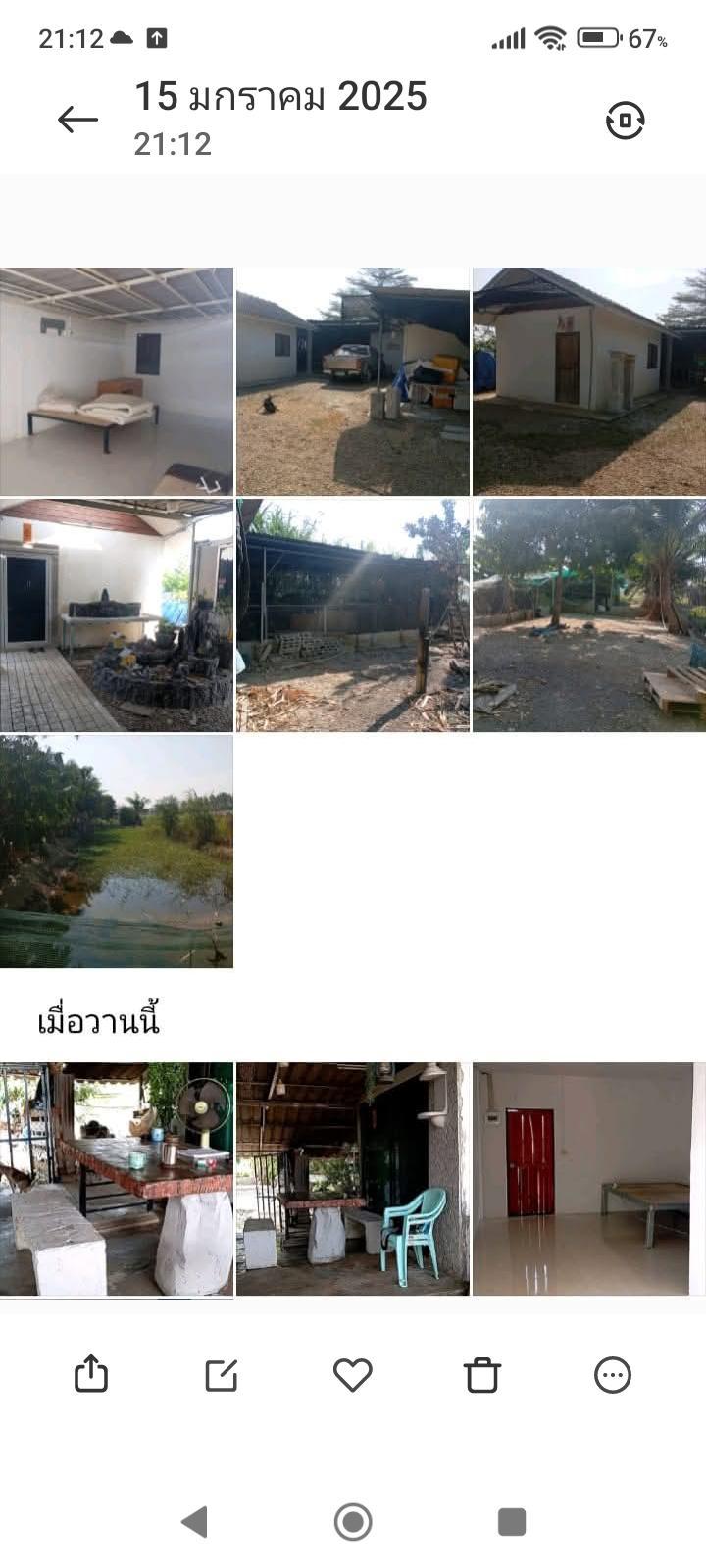Open the more options menu
The image size is (706, 1568).
(613, 1375)
